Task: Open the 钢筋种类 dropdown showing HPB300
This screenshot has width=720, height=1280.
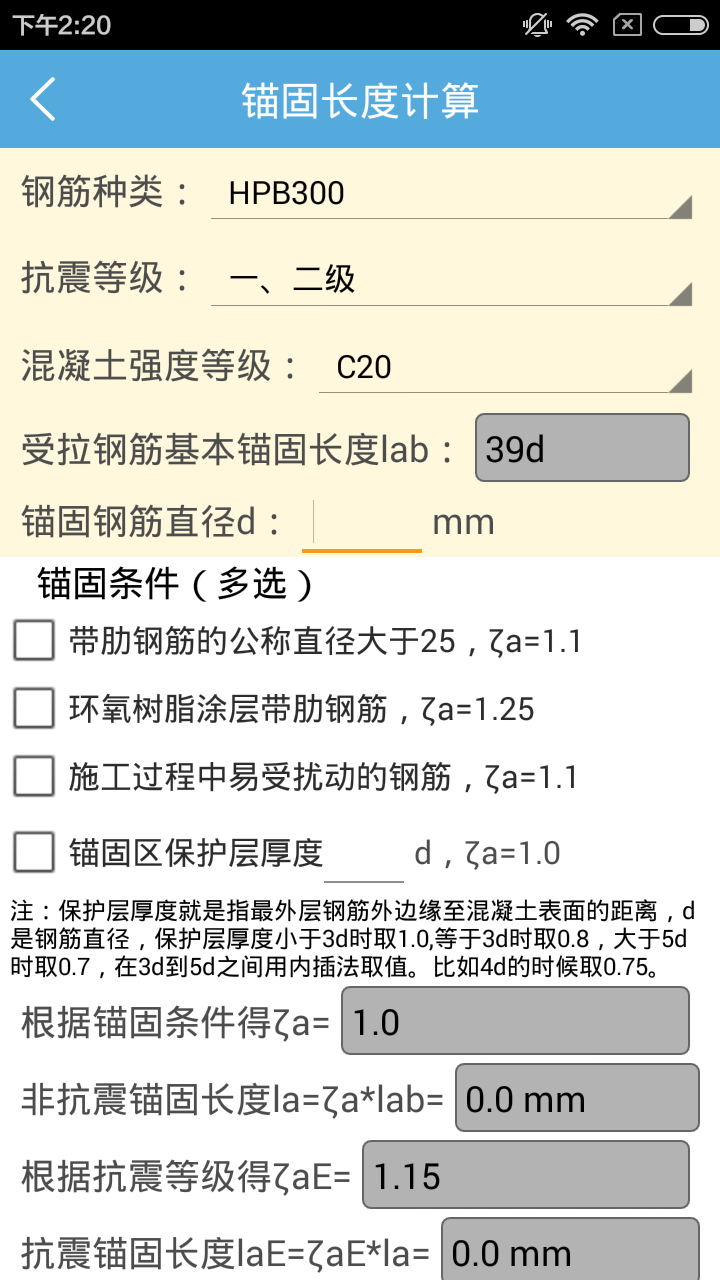Action: (x=450, y=192)
